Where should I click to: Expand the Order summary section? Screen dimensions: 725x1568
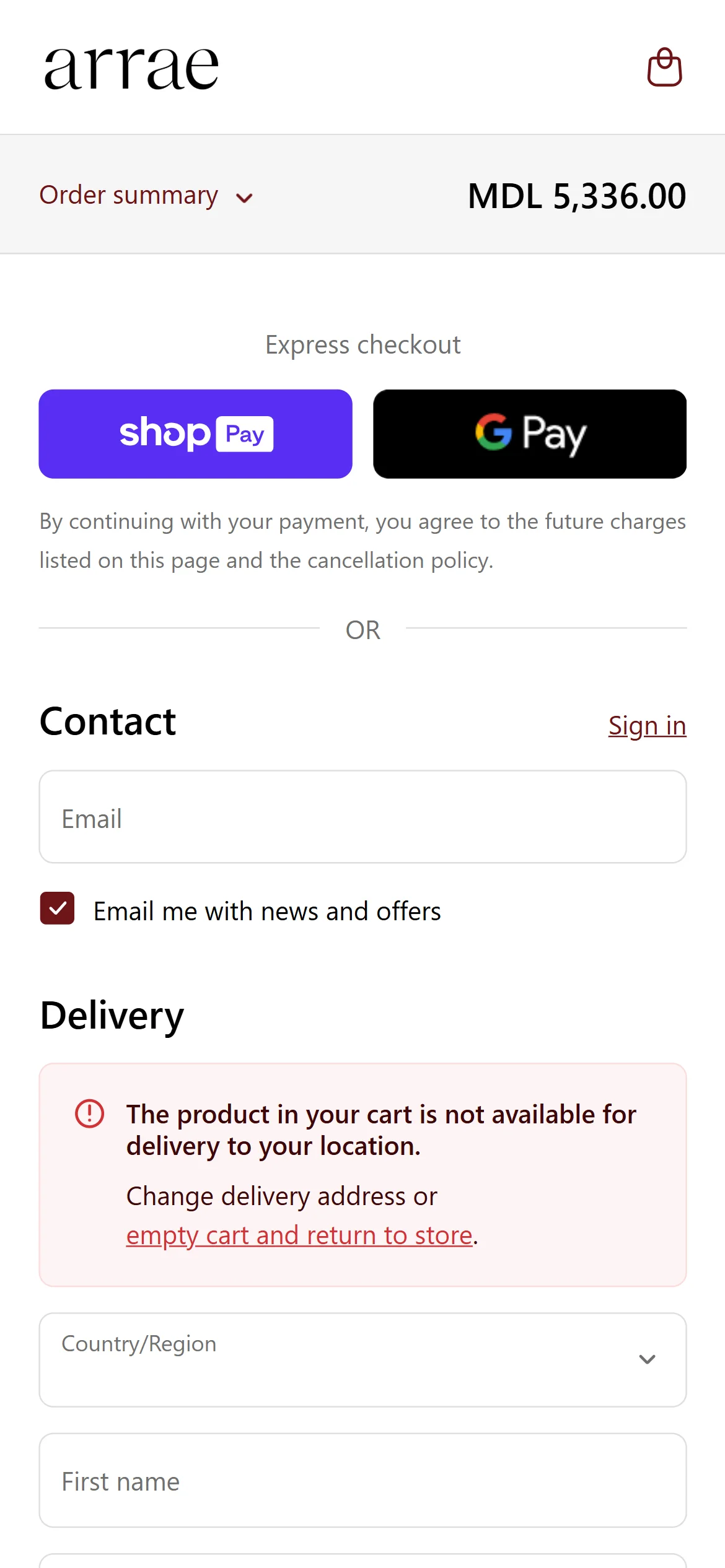146,196
